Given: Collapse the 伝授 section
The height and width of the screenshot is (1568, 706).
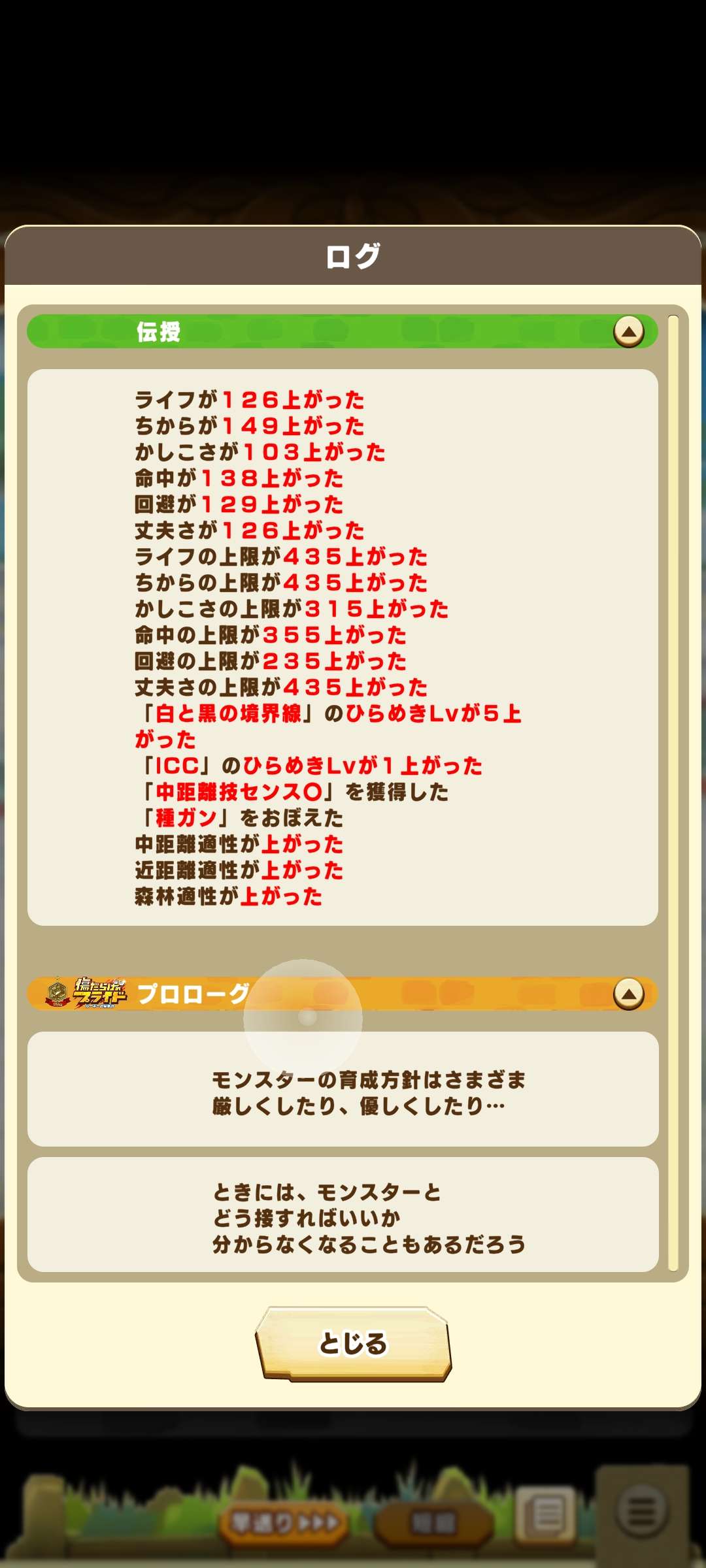Looking at the screenshot, I should 628,332.
